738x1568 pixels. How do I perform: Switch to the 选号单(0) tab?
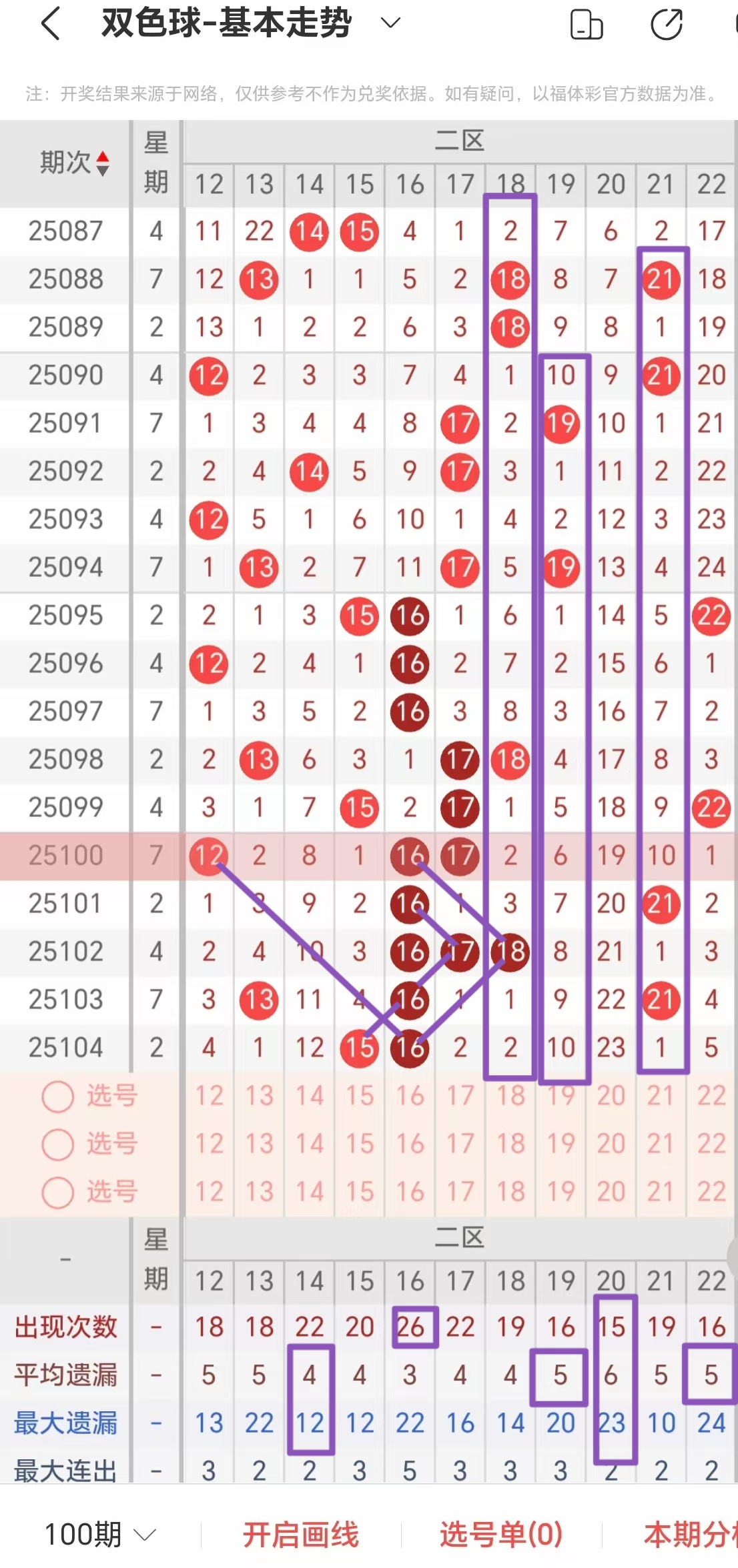499,1535
